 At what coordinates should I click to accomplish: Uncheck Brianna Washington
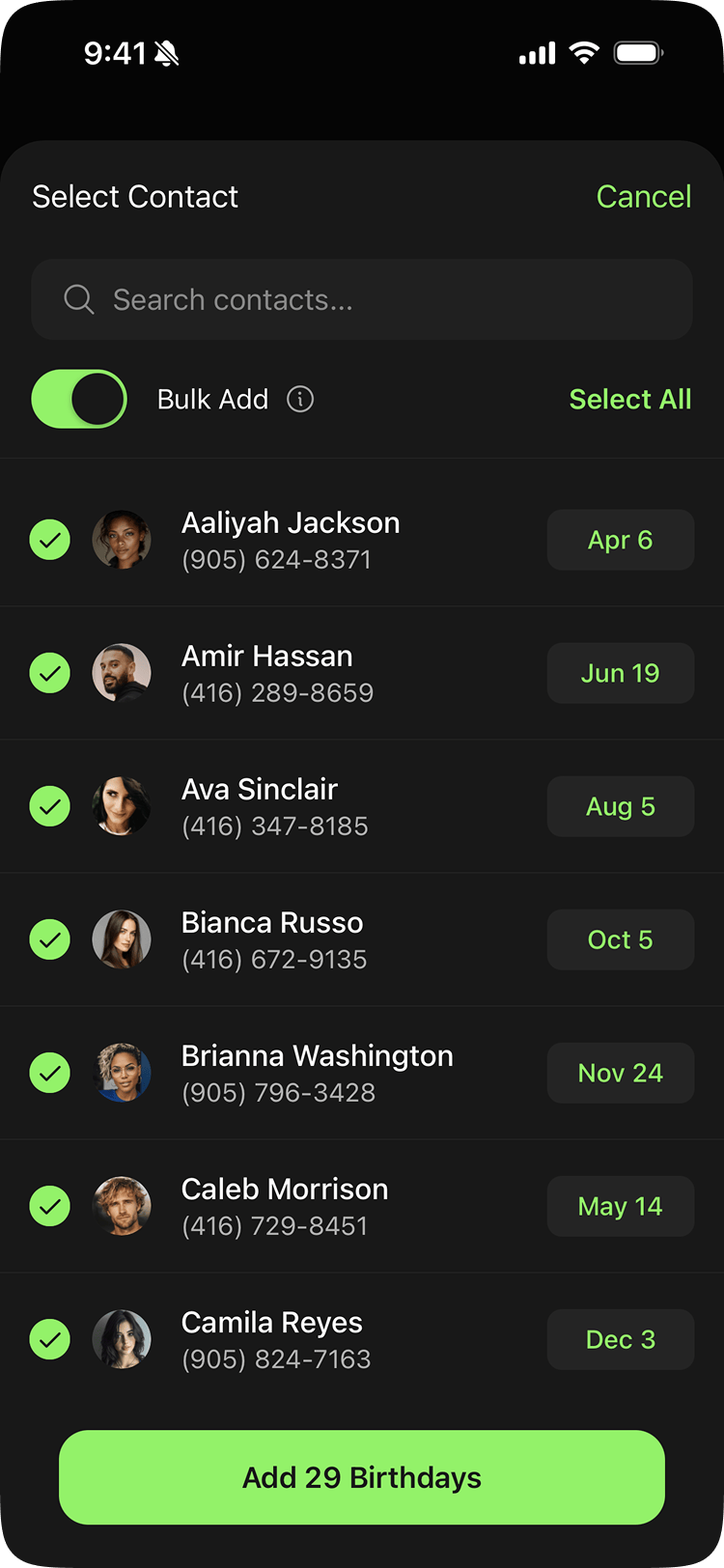49,1073
